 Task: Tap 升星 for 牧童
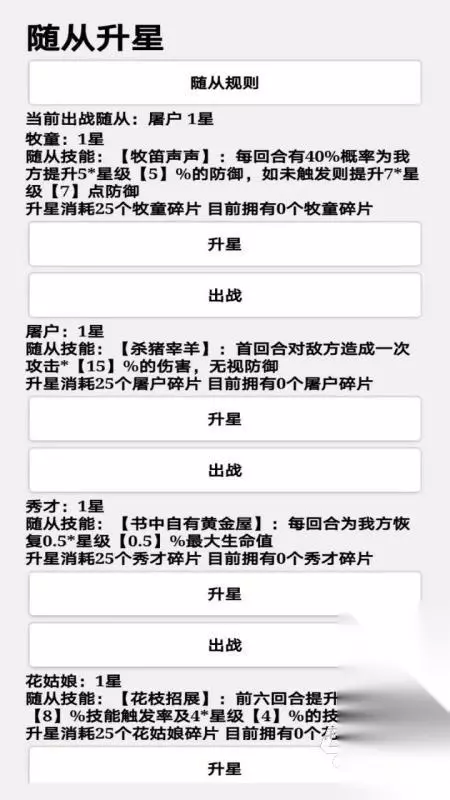click(224, 244)
